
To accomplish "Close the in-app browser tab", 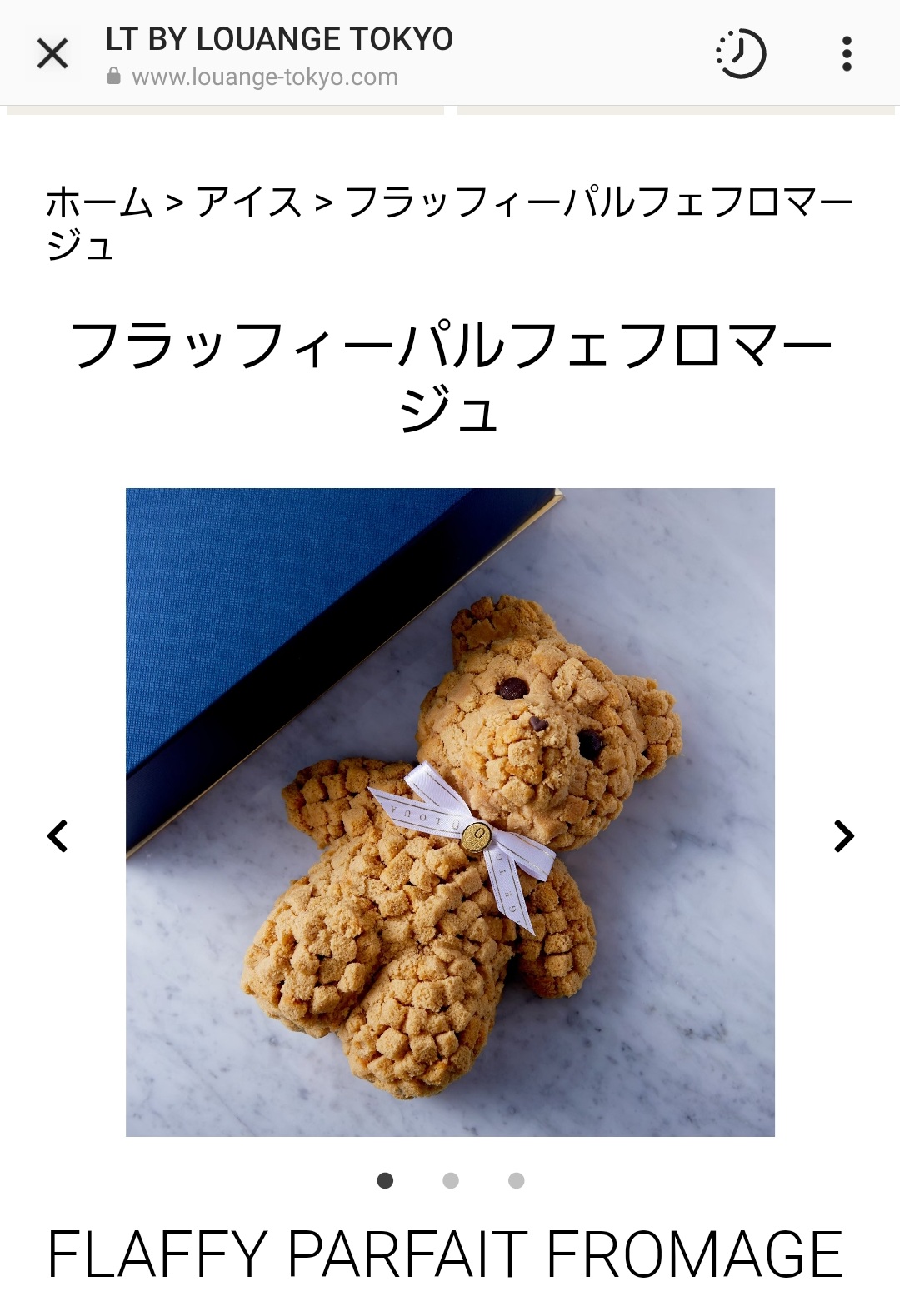I will 52,55.
